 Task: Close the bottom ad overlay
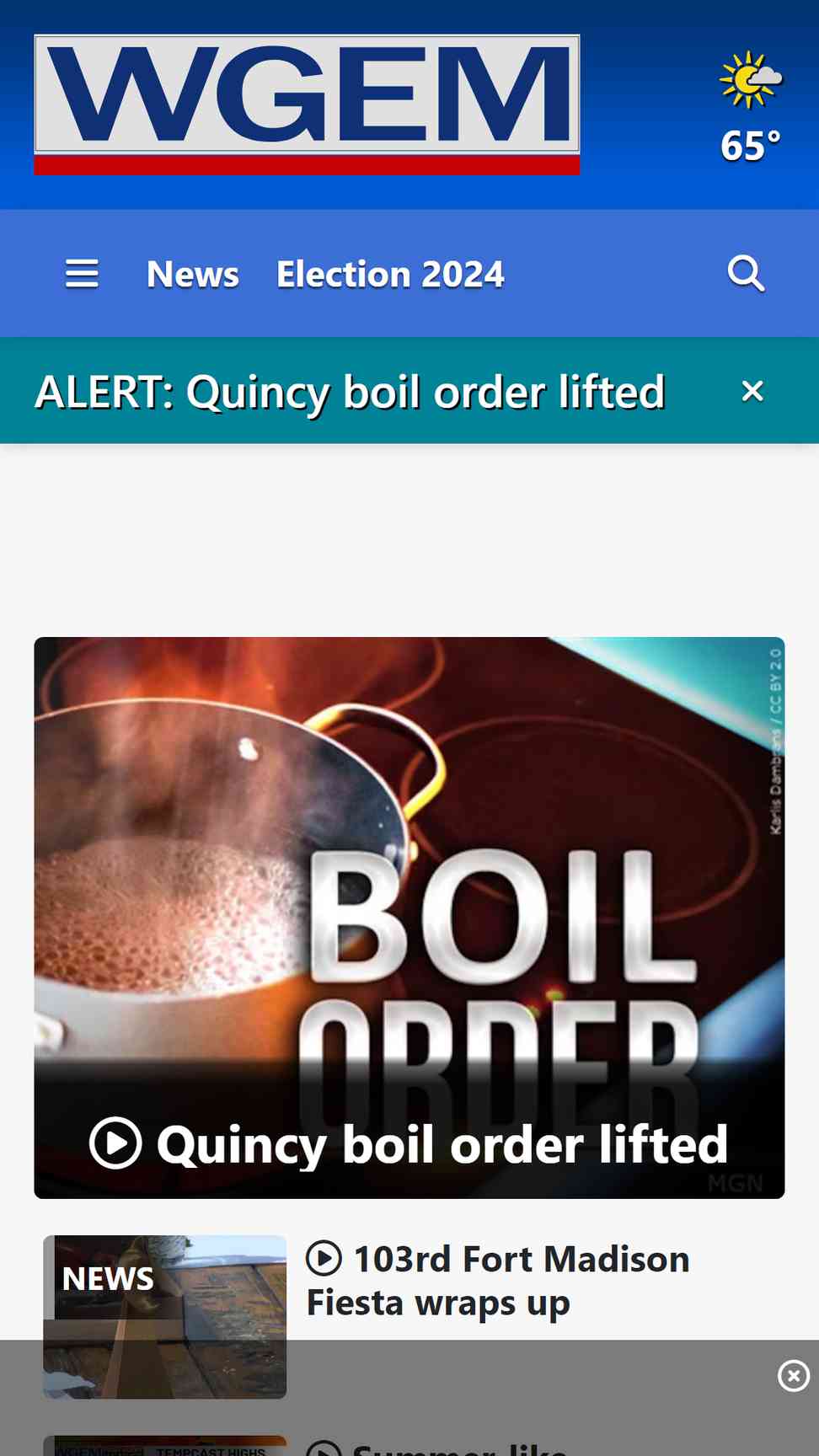coord(793,1376)
